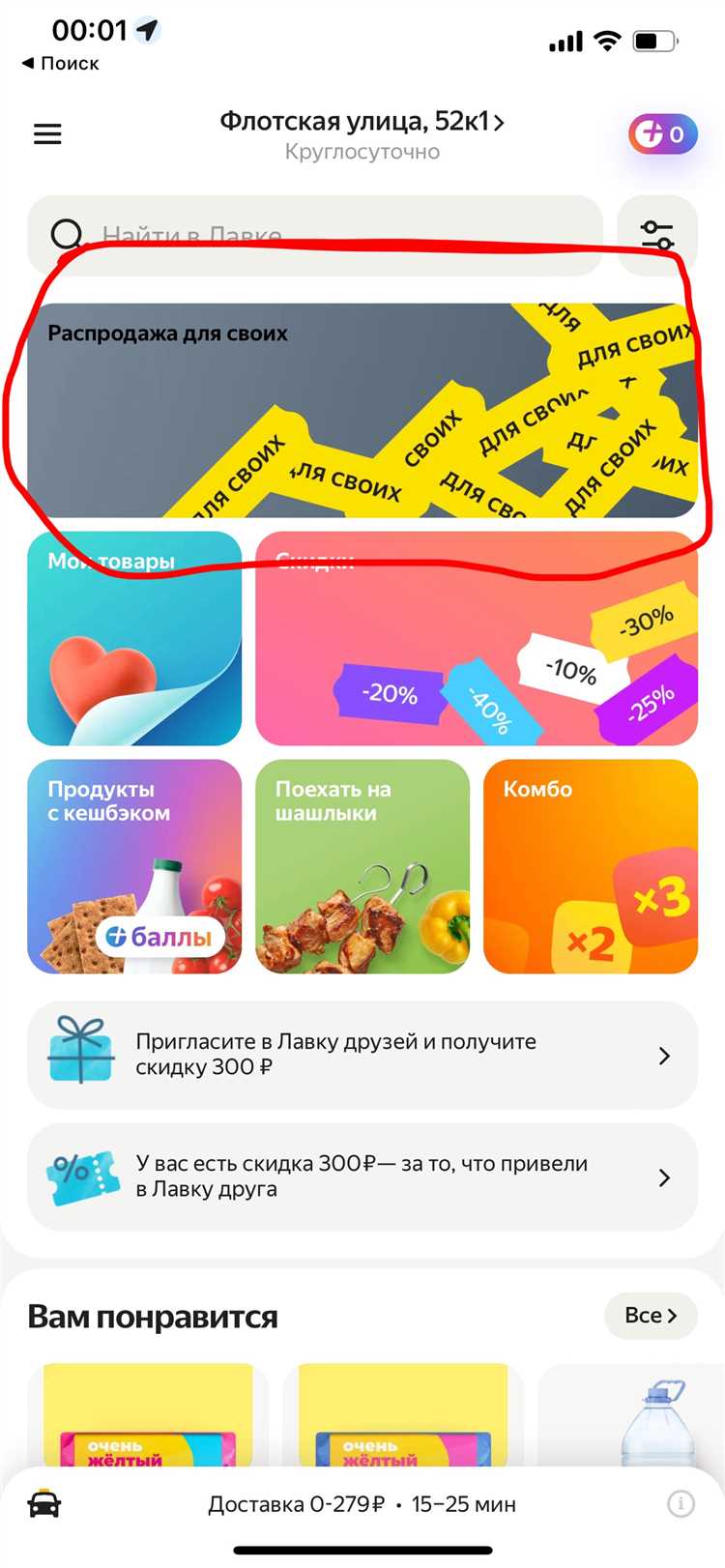This screenshot has width=725, height=1568.
Task: Open Поехать на шашлыки tile
Action: pyautogui.click(x=362, y=866)
